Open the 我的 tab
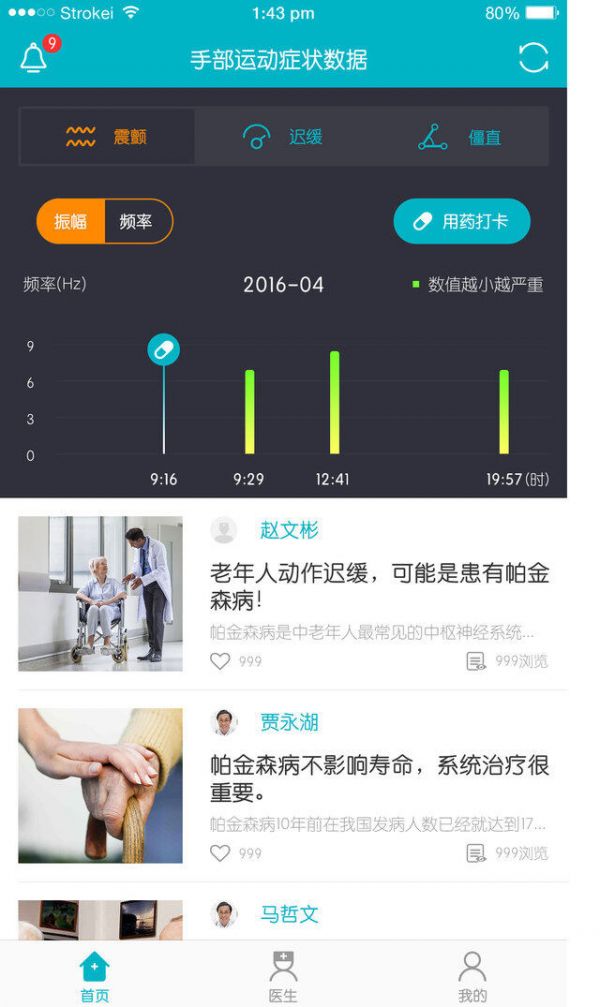Screen dimensions: 600x1007 click(x=472, y=977)
